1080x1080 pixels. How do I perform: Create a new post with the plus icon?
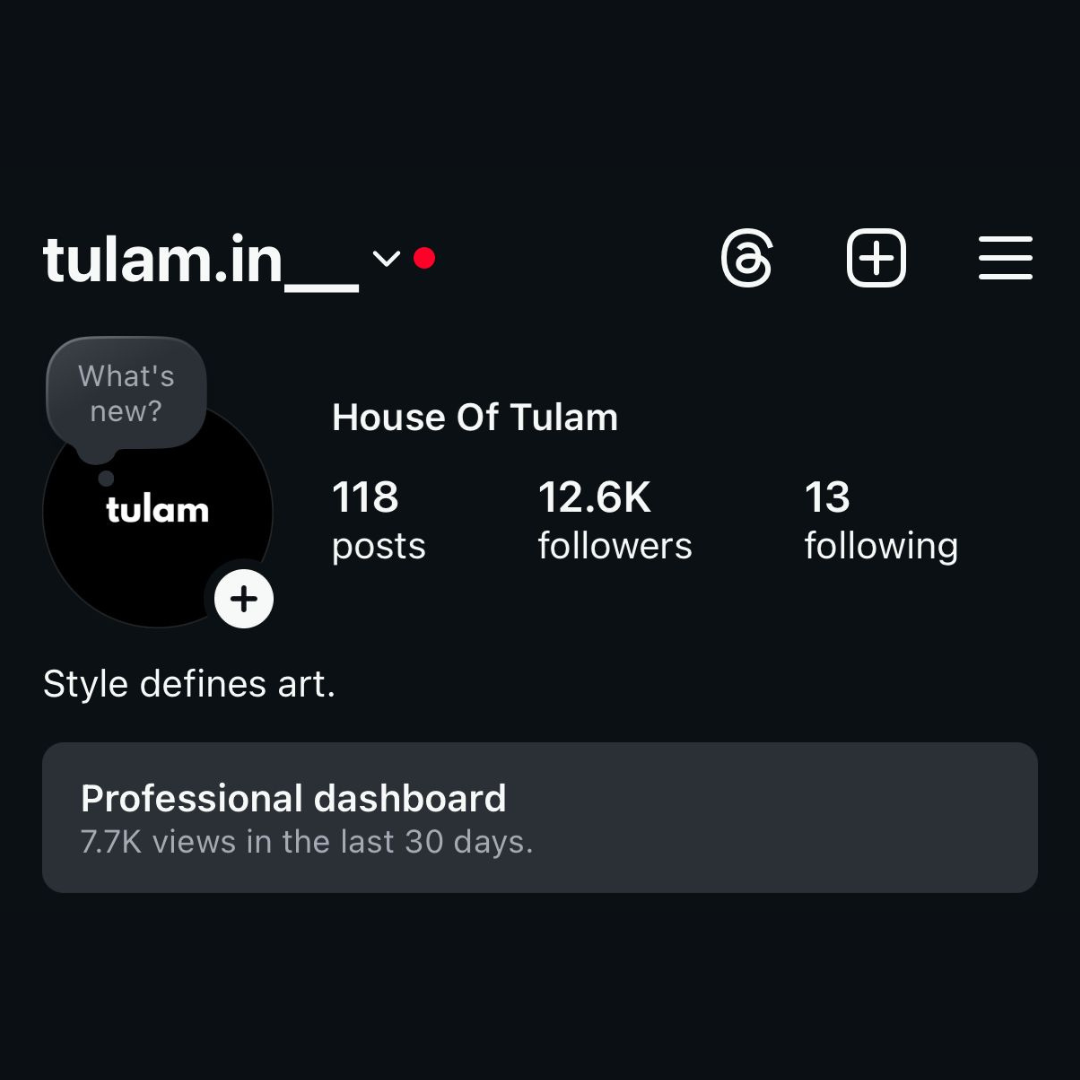pyautogui.click(x=876, y=259)
